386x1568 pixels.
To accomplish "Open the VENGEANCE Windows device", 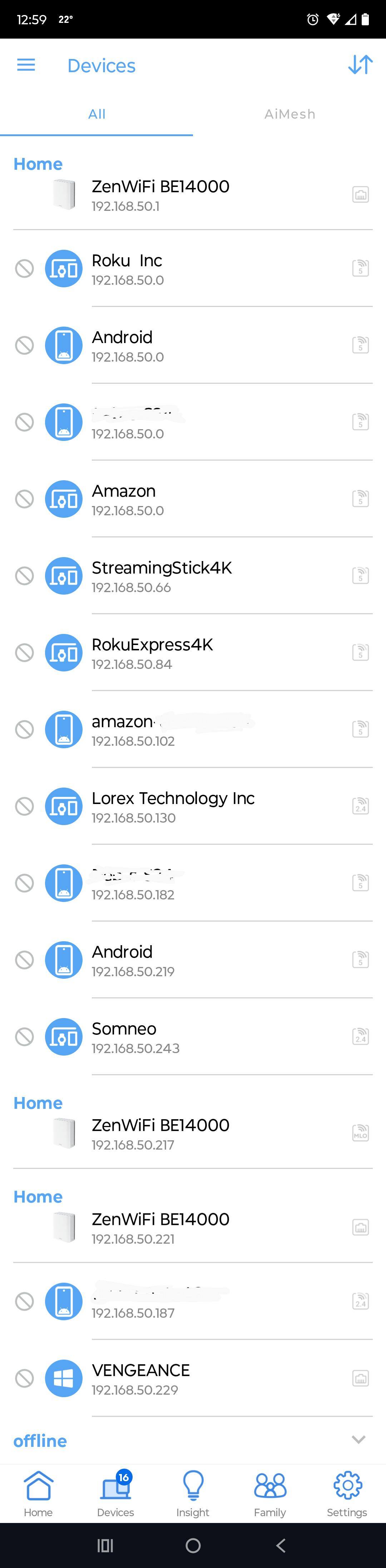I will click(141, 1378).
